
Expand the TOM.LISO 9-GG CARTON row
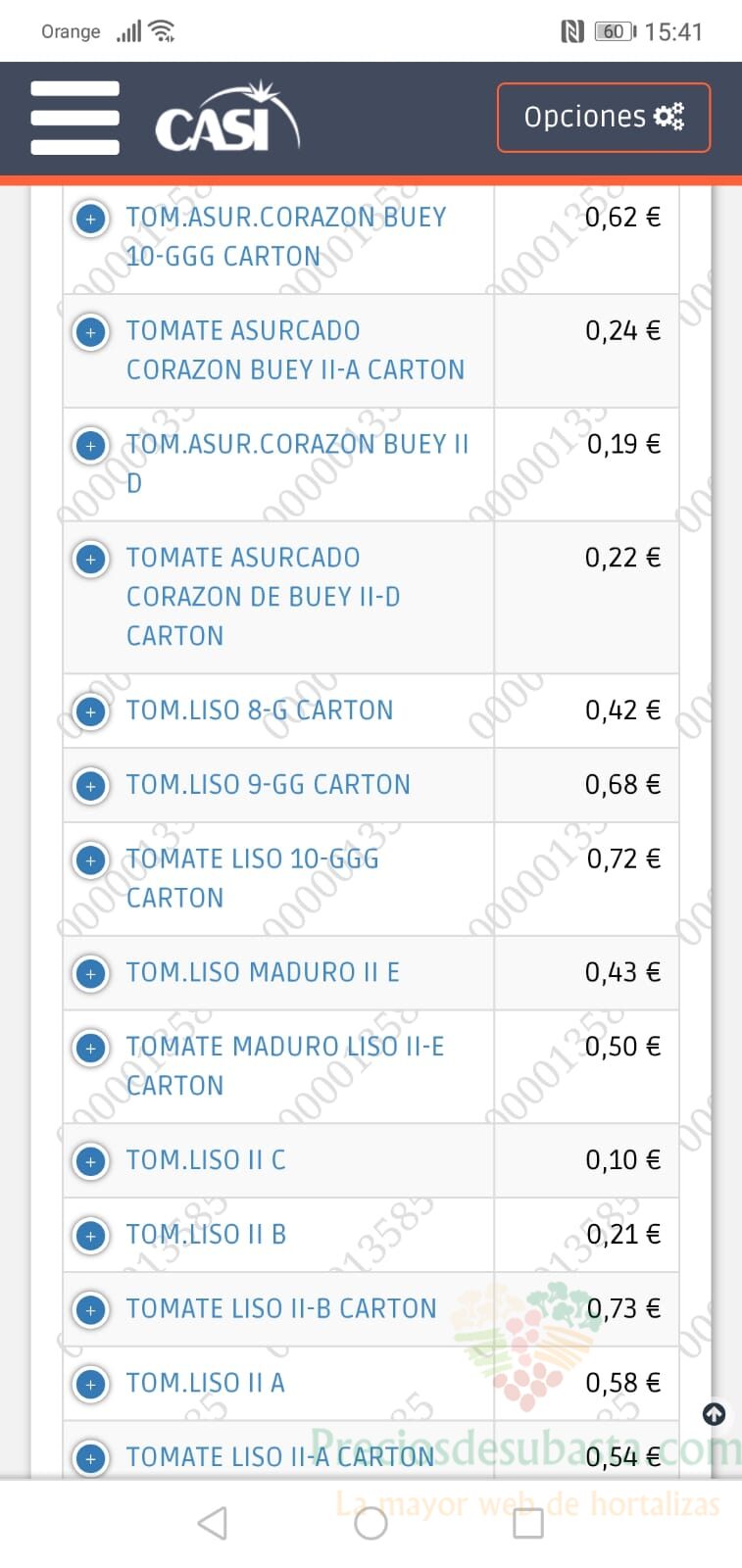(x=91, y=786)
